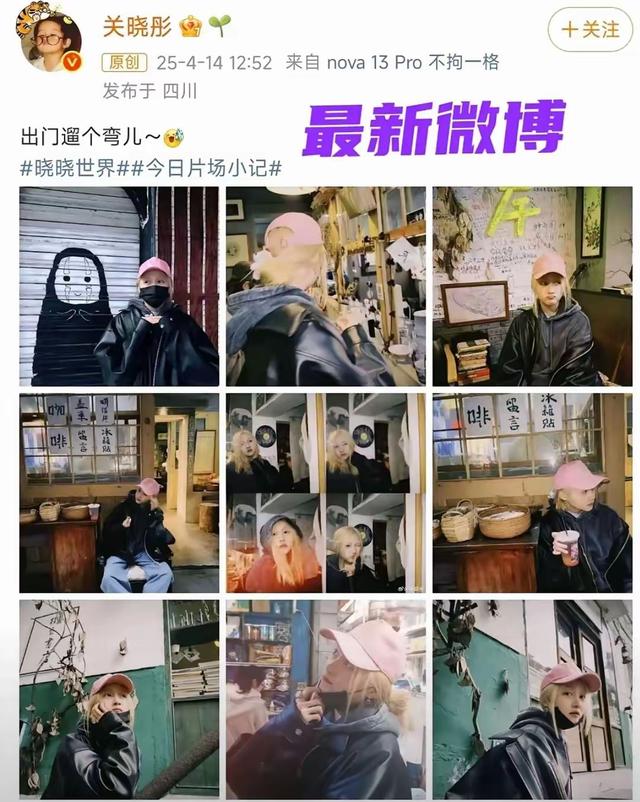Follow 关晓彤 with the 关注 button
The image size is (640, 802).
click(590, 29)
